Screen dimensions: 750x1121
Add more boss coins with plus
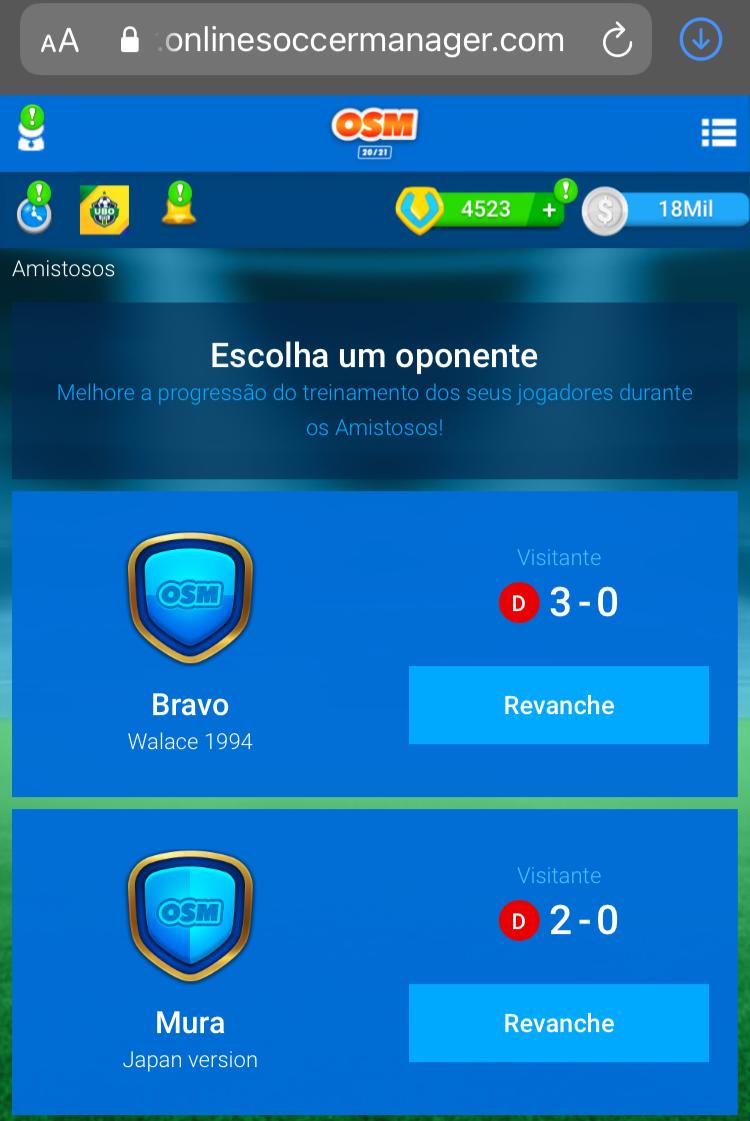tap(549, 210)
